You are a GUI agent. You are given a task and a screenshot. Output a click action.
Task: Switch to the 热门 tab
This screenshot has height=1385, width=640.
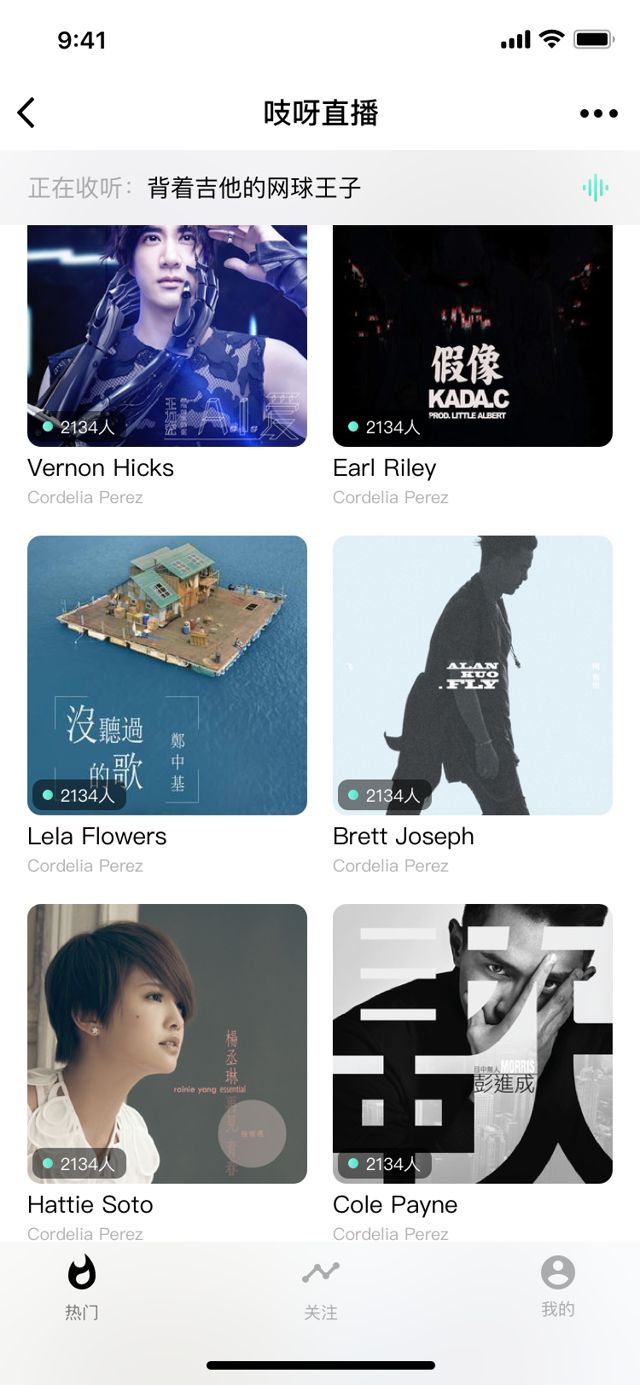click(x=82, y=1288)
